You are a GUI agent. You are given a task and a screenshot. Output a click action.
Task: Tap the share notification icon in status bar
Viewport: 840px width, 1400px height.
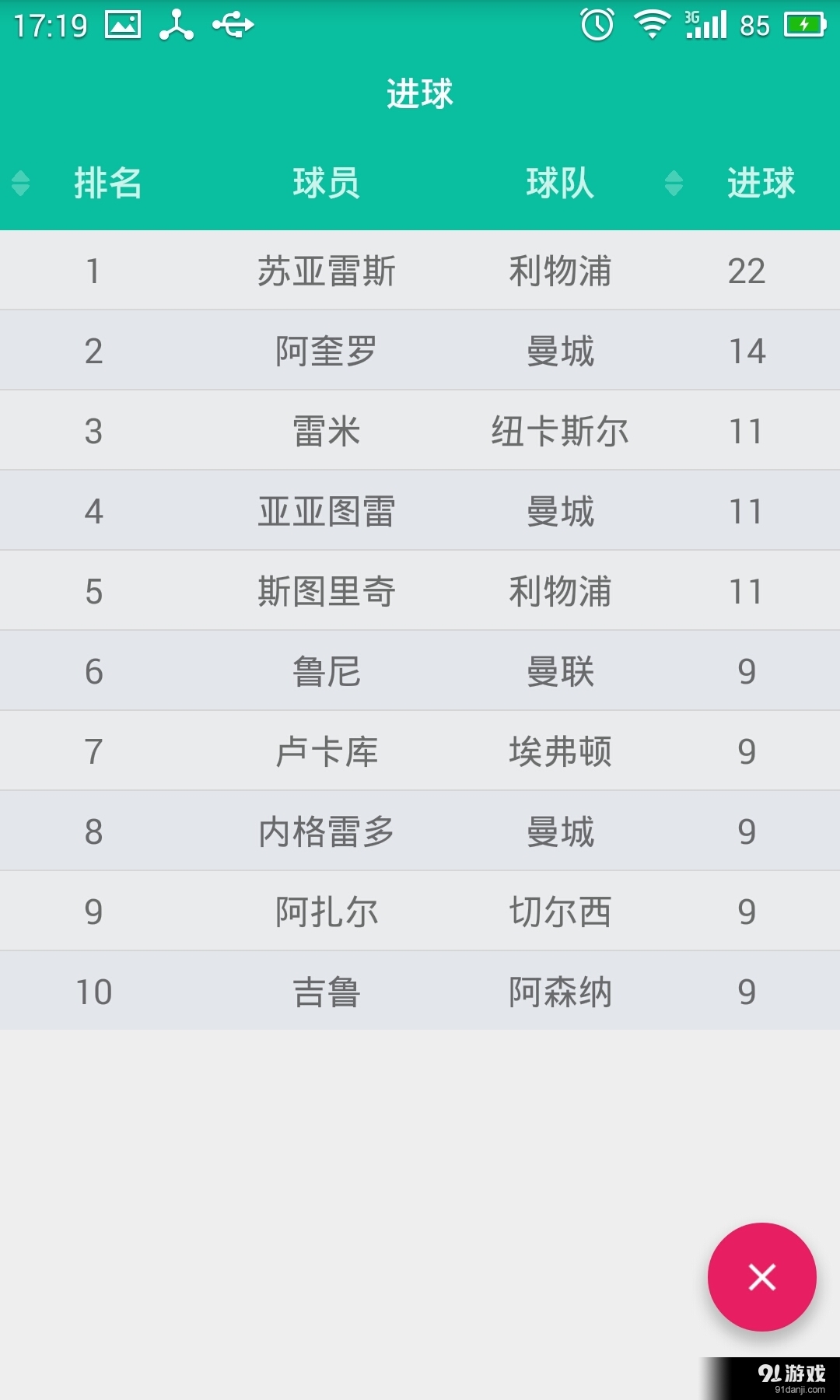177,25
